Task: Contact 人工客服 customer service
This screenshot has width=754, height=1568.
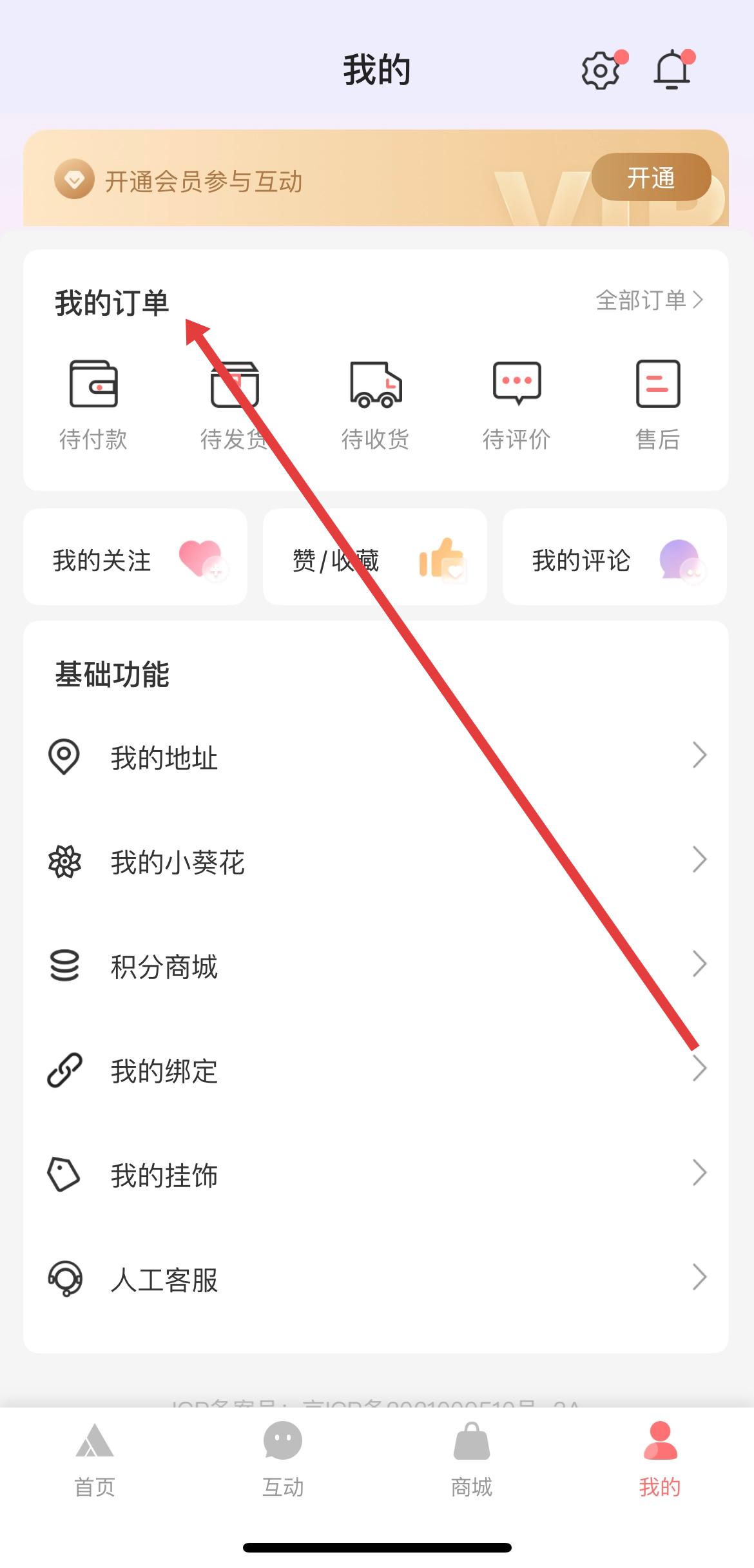Action: click(x=376, y=1279)
